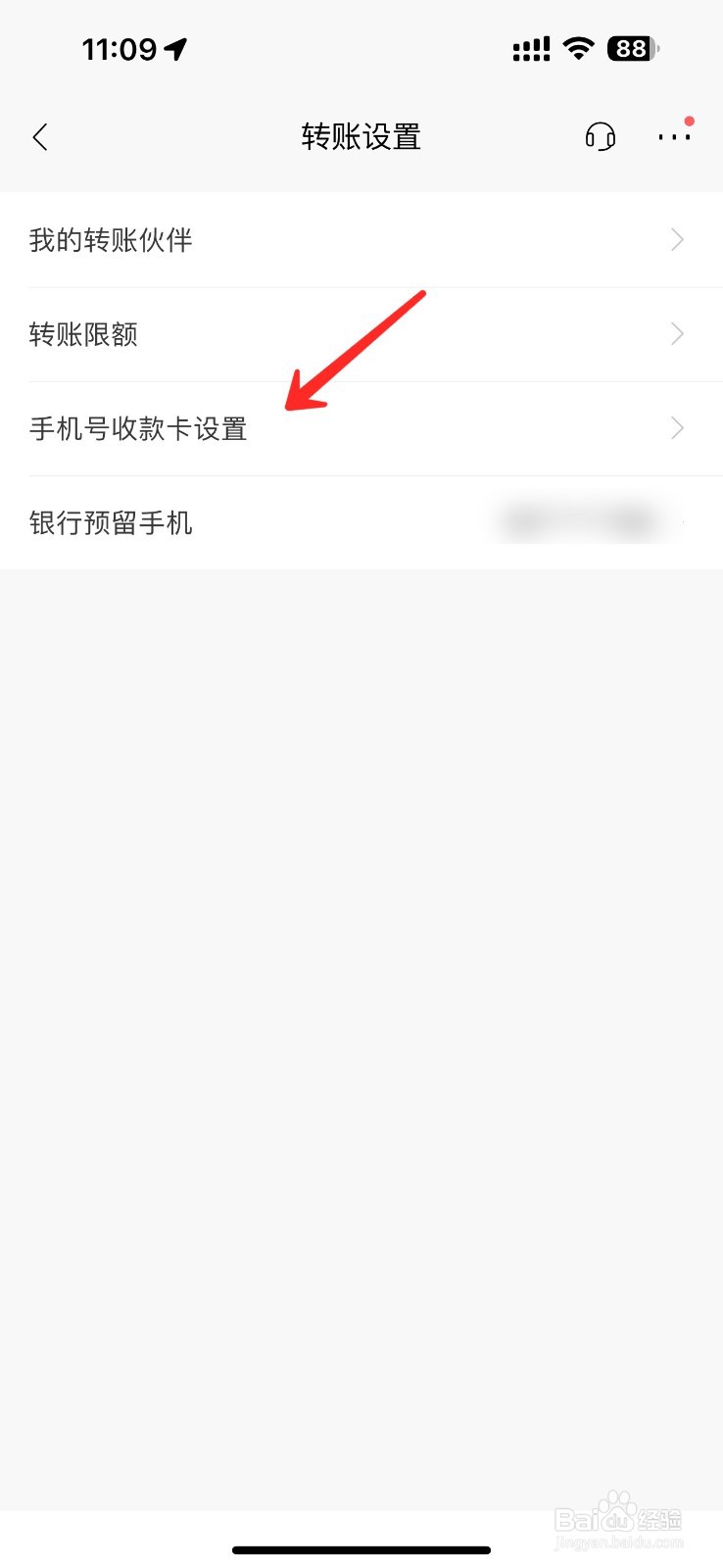Open the customer service headset icon
The width and height of the screenshot is (723, 1568).
[x=601, y=137]
